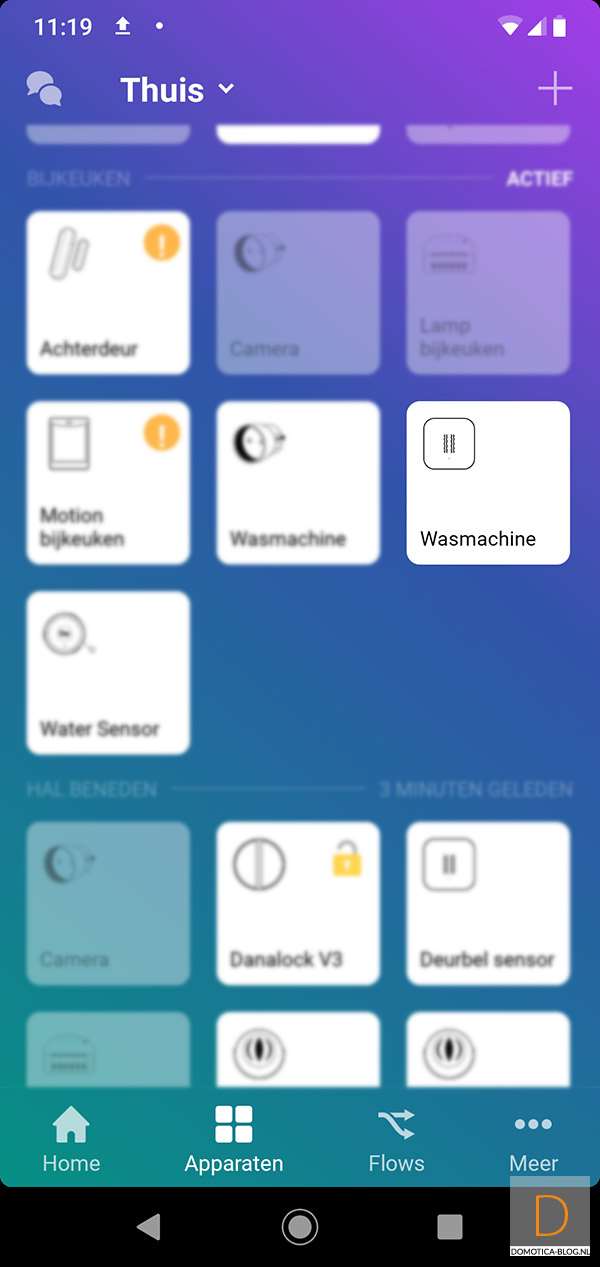Open the Water Sensor tile
The image size is (600, 1267).
pyautogui.click(x=108, y=673)
